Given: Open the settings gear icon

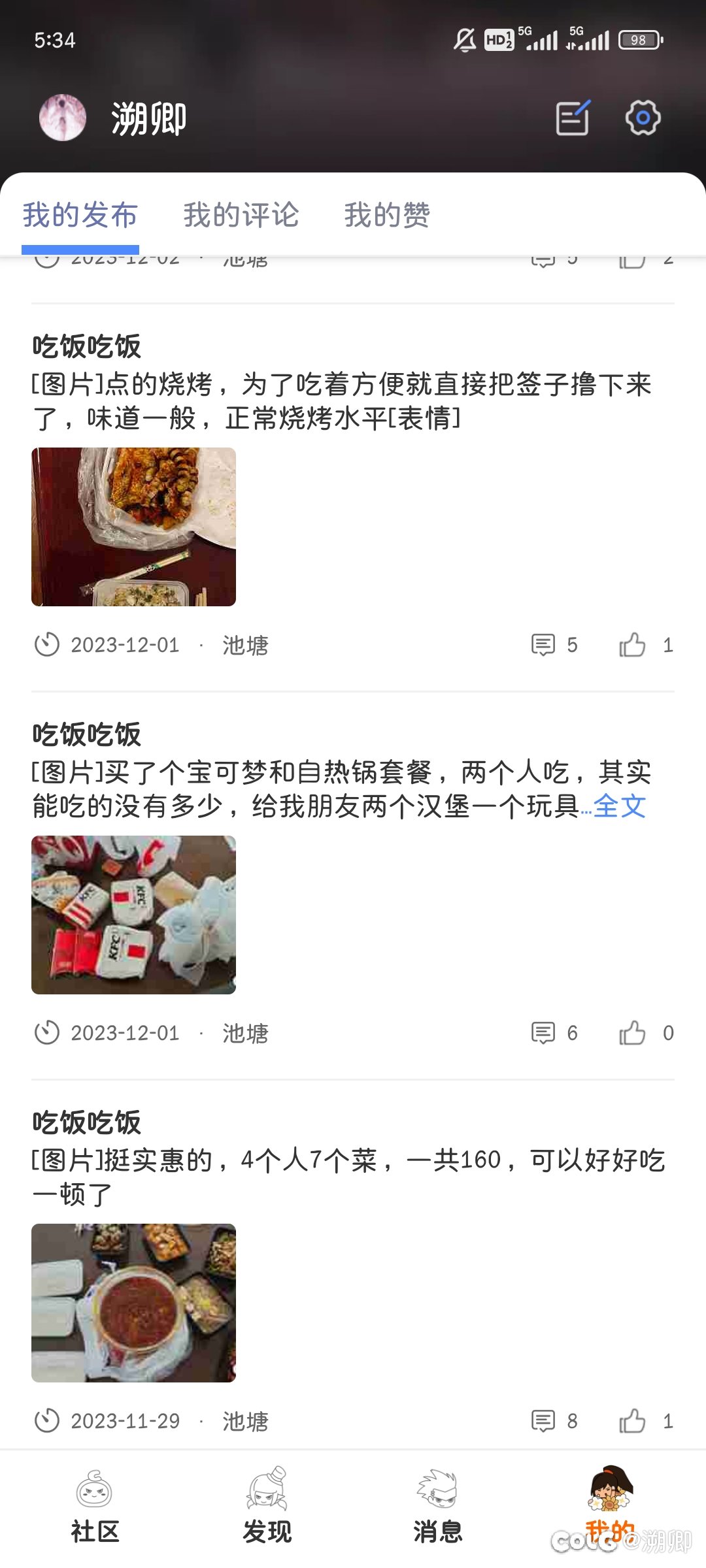Looking at the screenshot, I should (x=643, y=118).
